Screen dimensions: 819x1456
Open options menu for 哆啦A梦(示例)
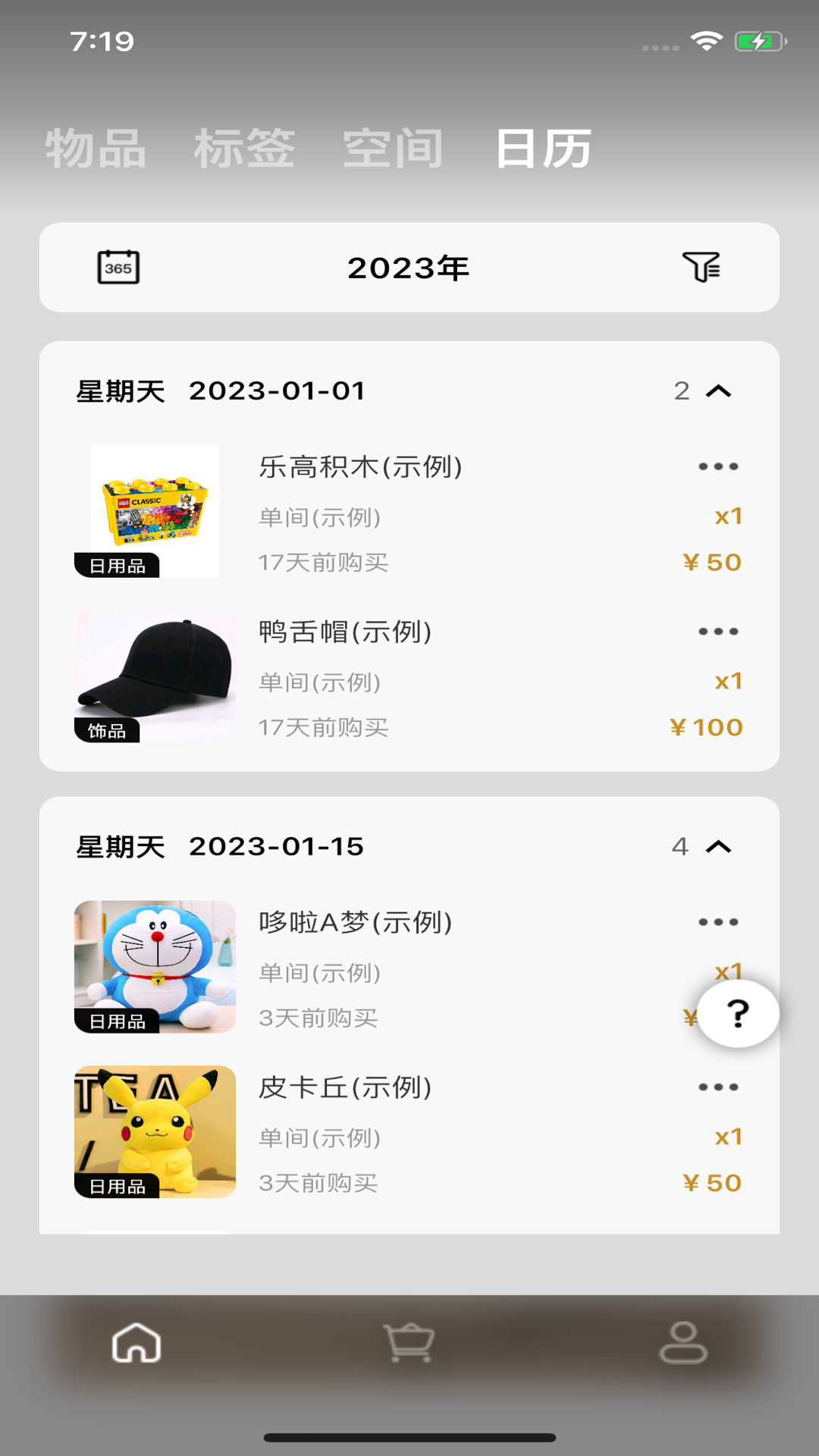click(718, 921)
